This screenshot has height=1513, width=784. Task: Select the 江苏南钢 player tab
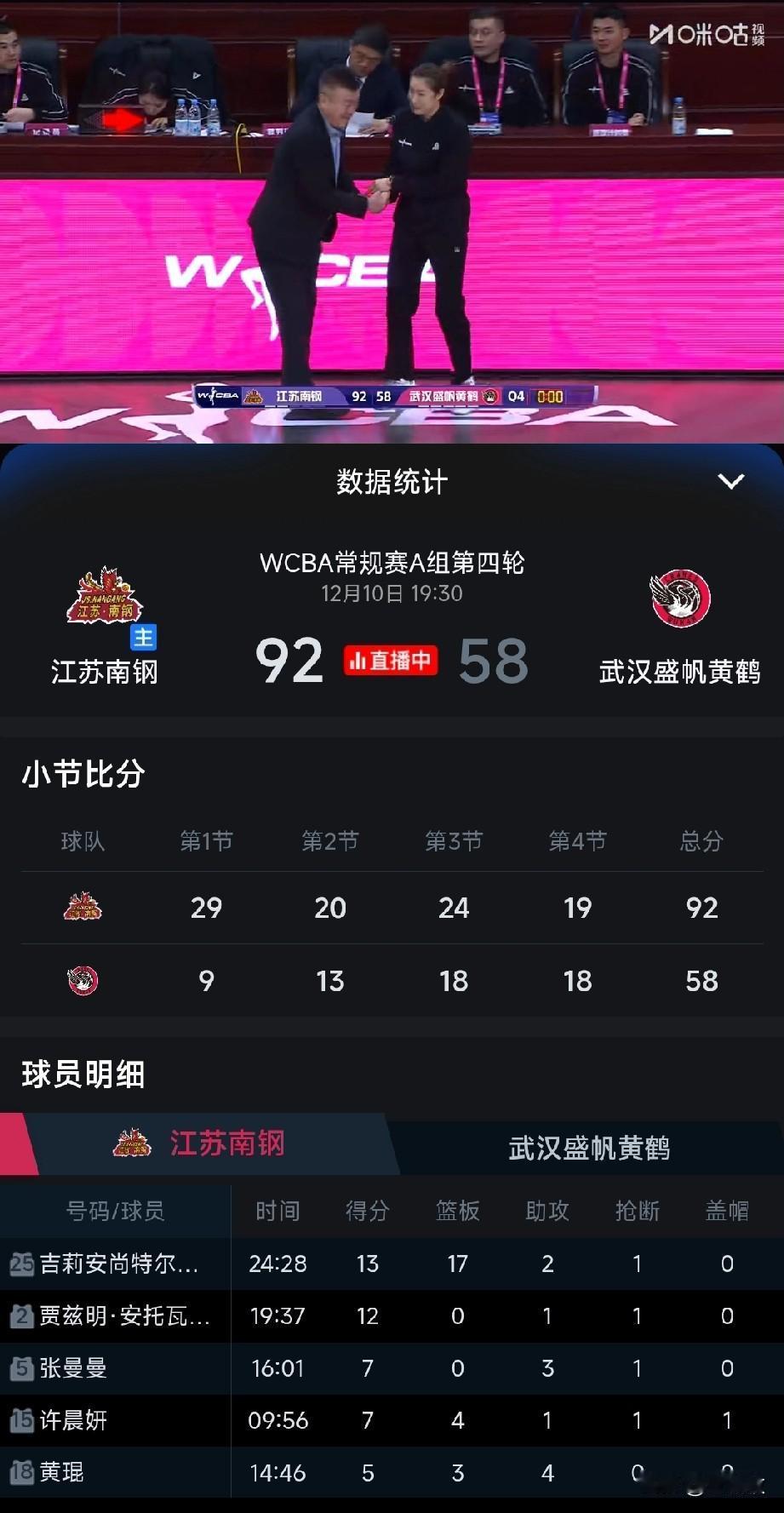pos(224,1143)
